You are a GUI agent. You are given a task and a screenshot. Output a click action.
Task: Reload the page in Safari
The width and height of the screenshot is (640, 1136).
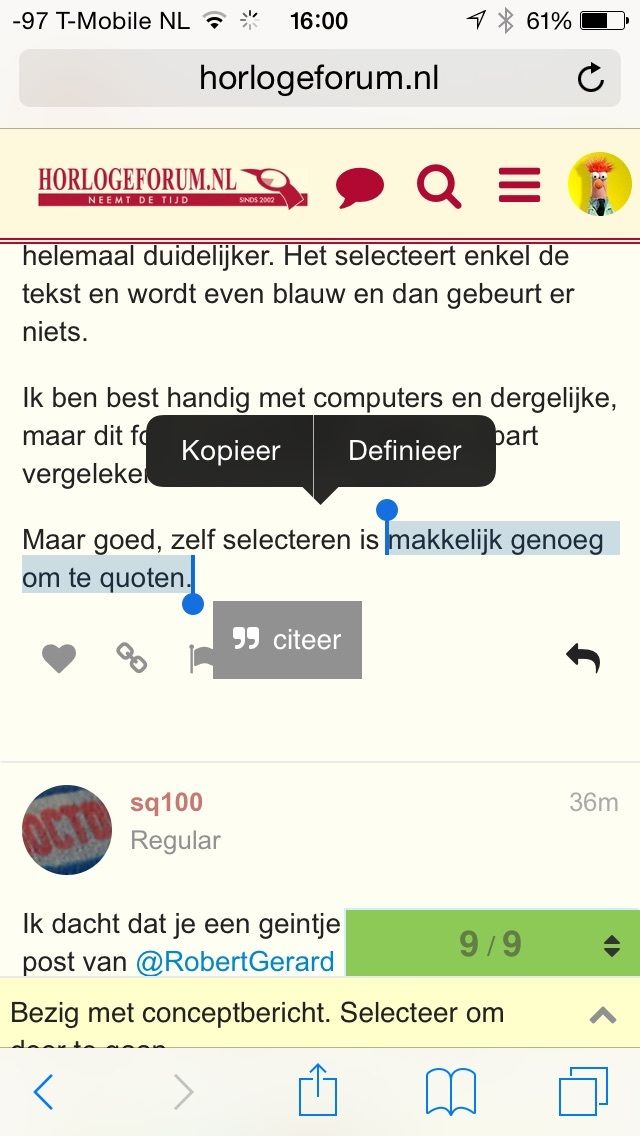591,77
